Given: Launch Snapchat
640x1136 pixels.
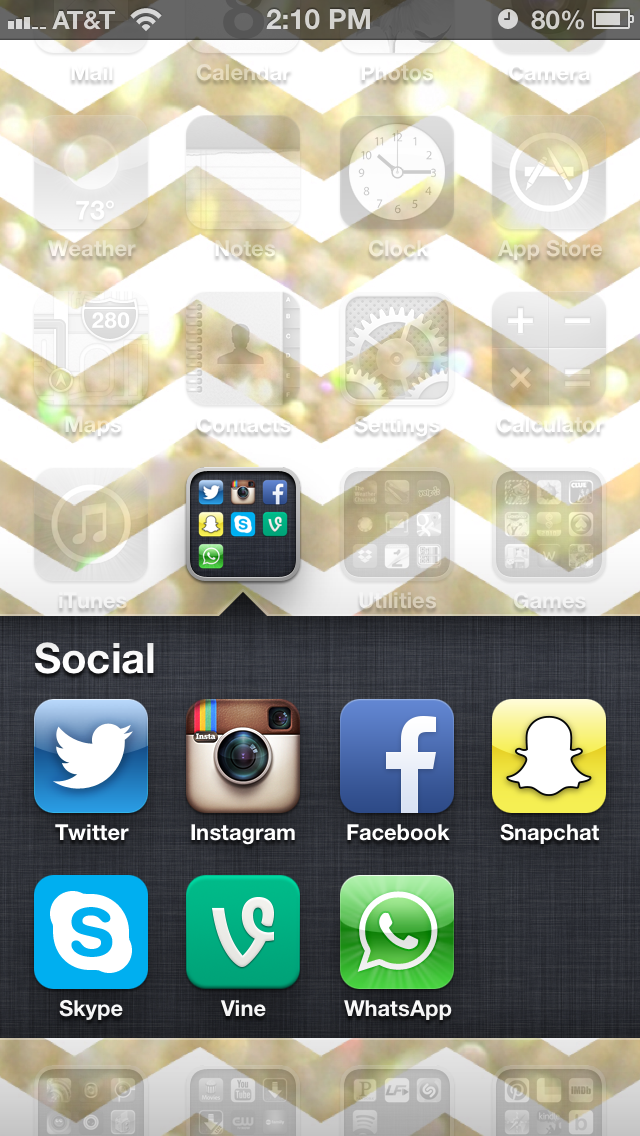Looking at the screenshot, I should [x=549, y=756].
